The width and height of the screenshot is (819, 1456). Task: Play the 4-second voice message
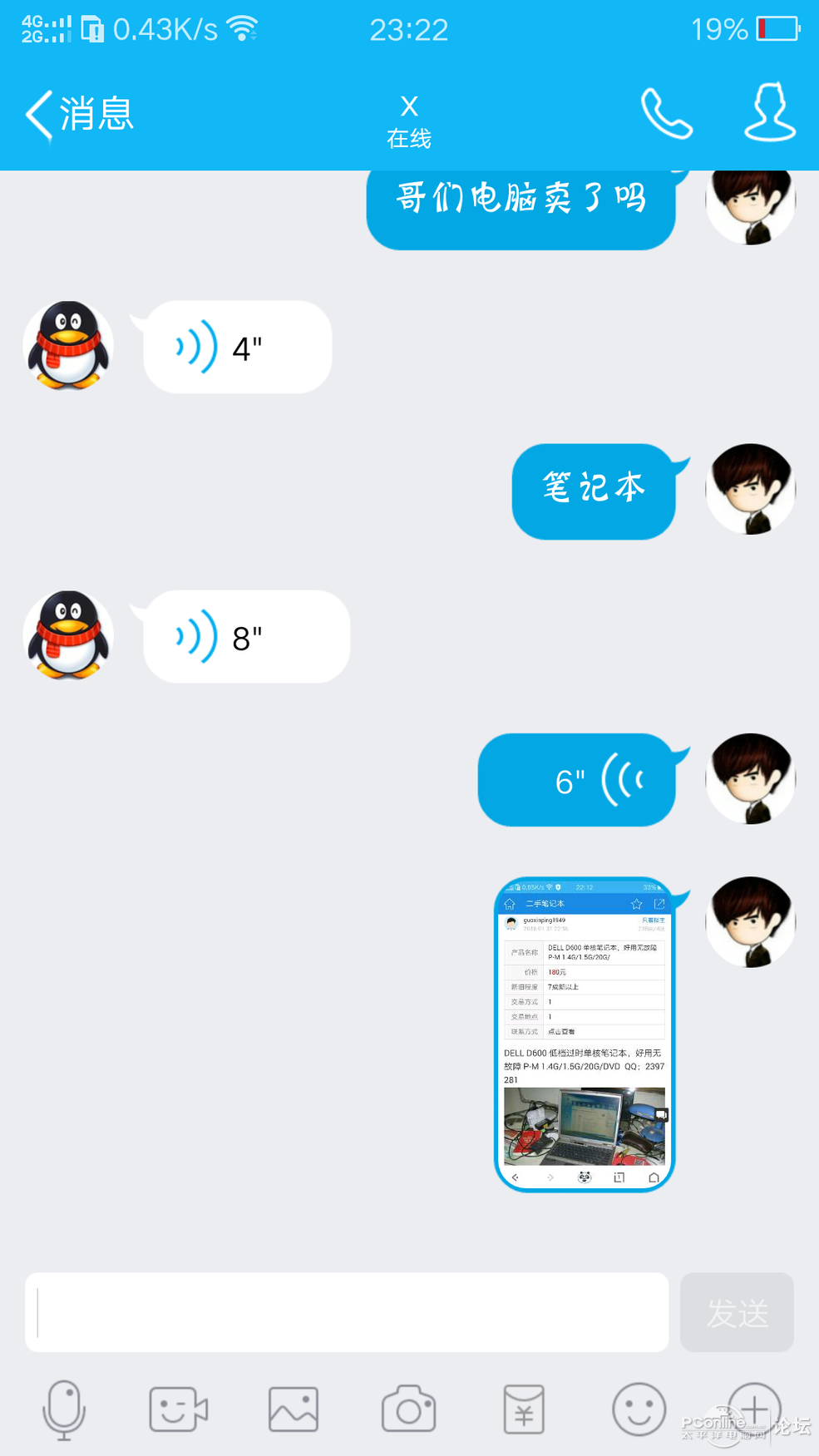(237, 348)
